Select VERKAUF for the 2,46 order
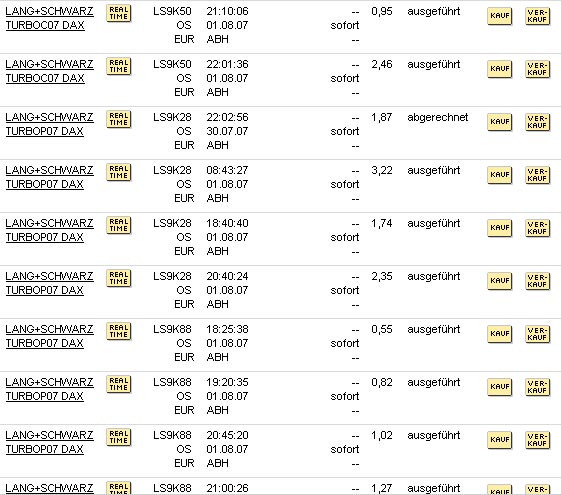Screen dimensions: 561x495 coord(537,69)
